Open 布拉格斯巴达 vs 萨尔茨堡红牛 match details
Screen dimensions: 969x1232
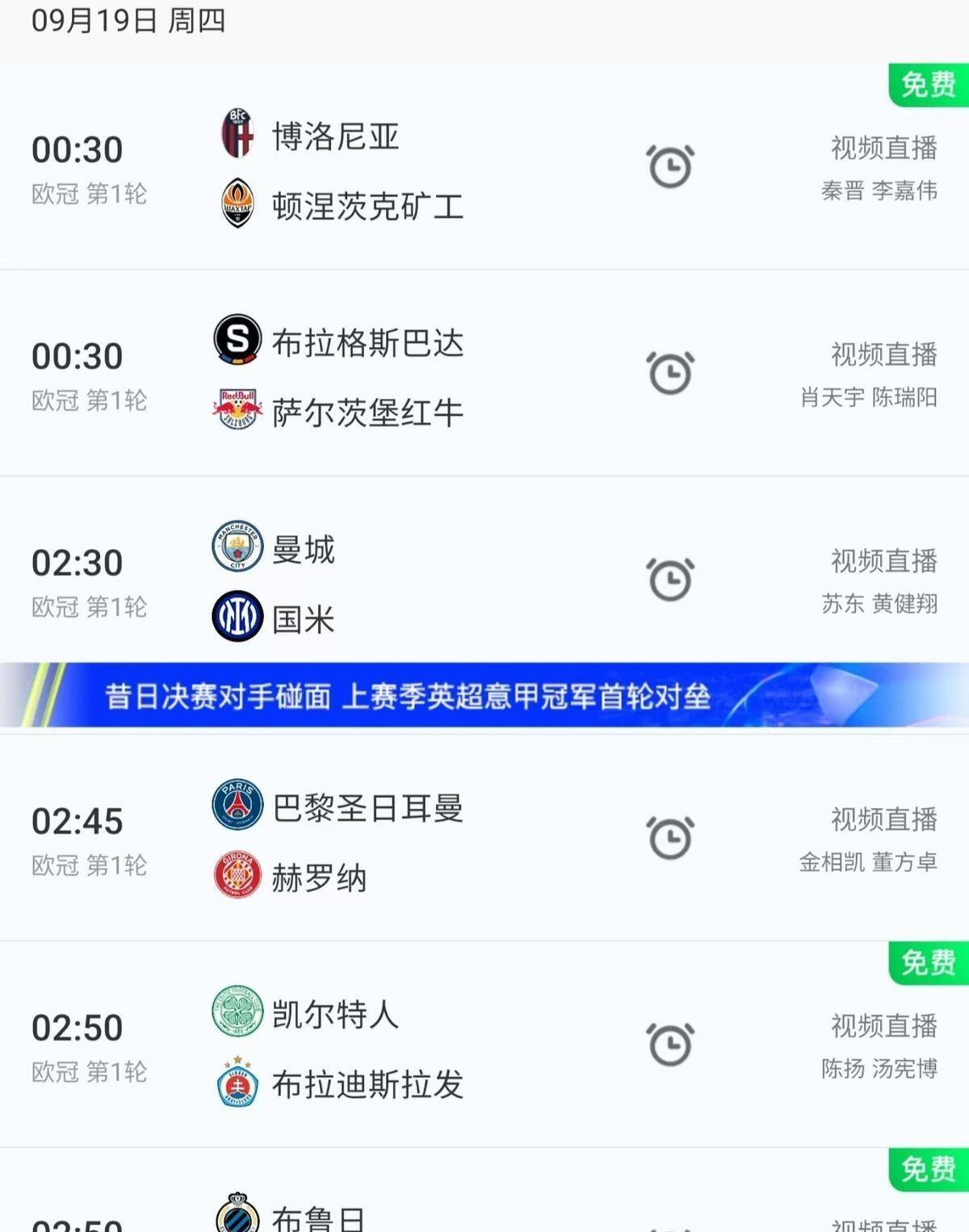click(367, 378)
